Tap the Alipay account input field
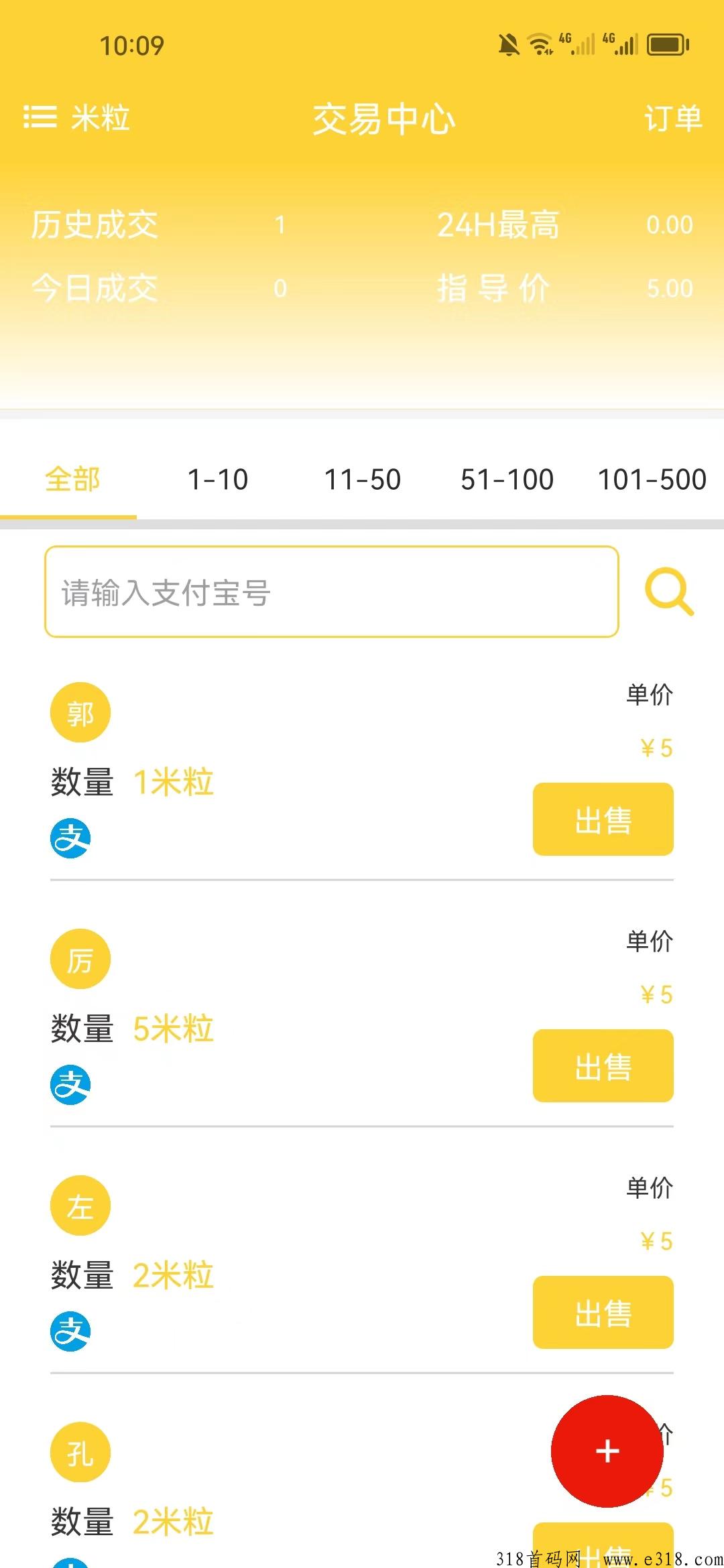Viewport: 724px width, 1568px height. 332,592
